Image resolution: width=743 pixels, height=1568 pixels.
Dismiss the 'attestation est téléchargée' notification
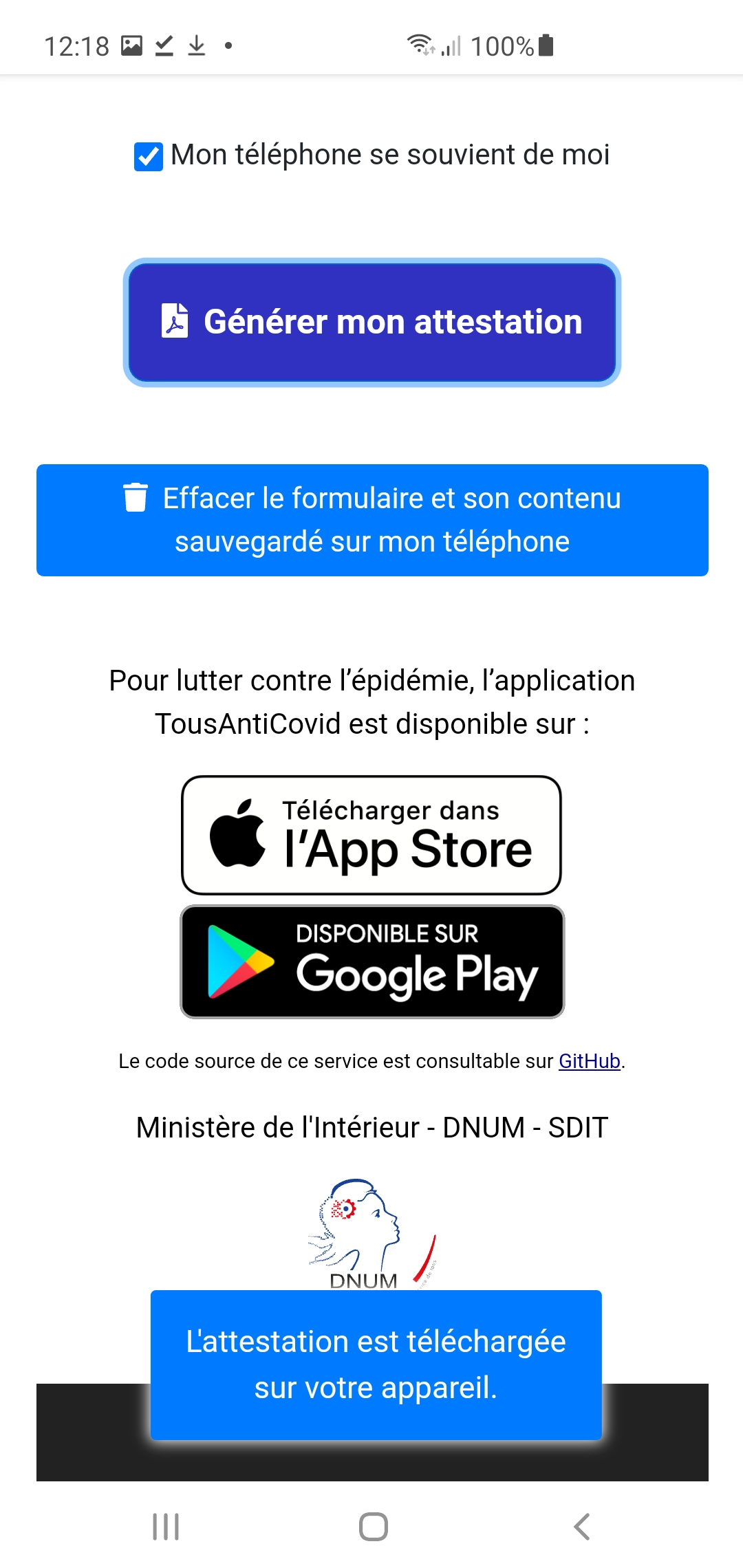pyautogui.click(x=376, y=1364)
